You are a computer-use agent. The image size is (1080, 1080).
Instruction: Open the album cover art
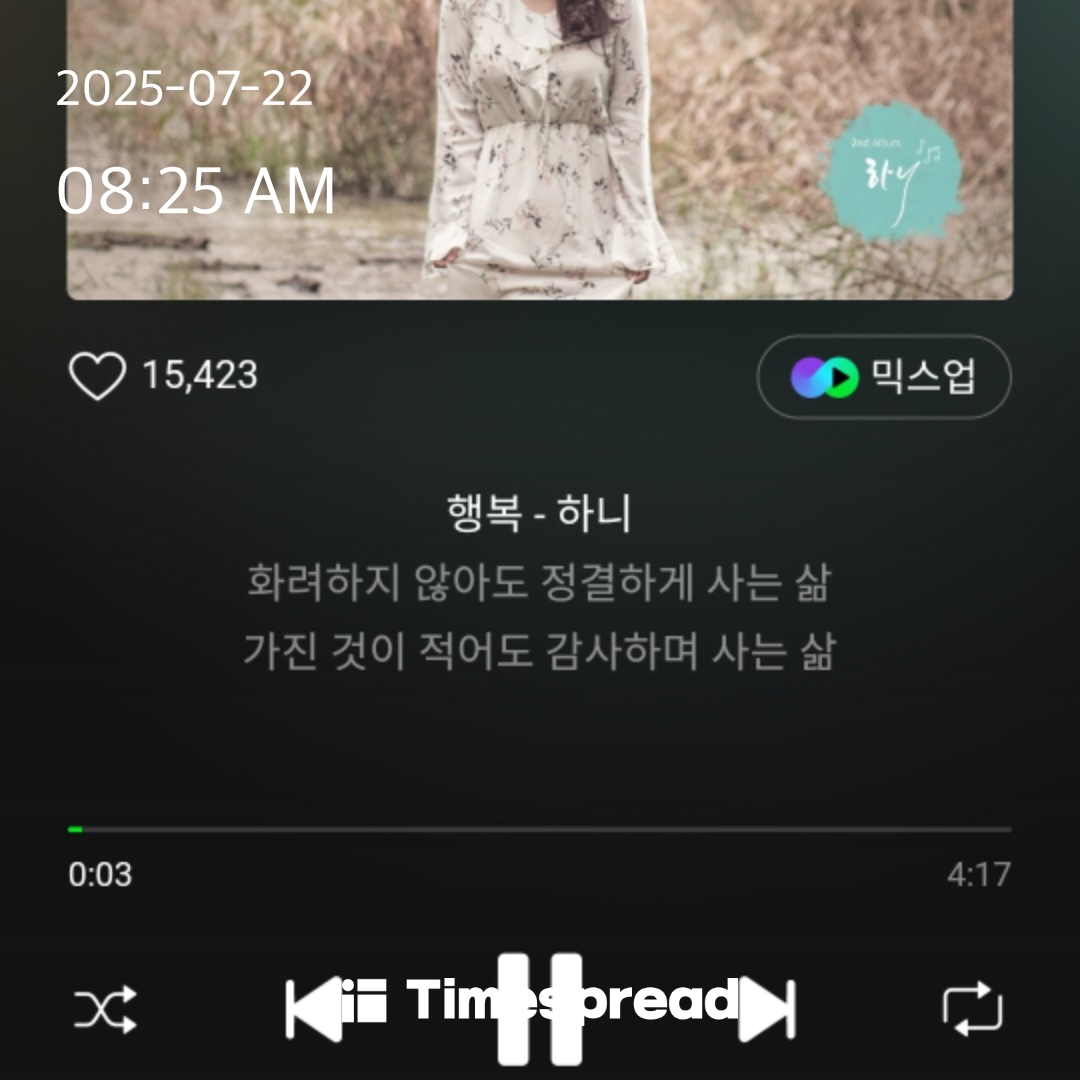540,150
